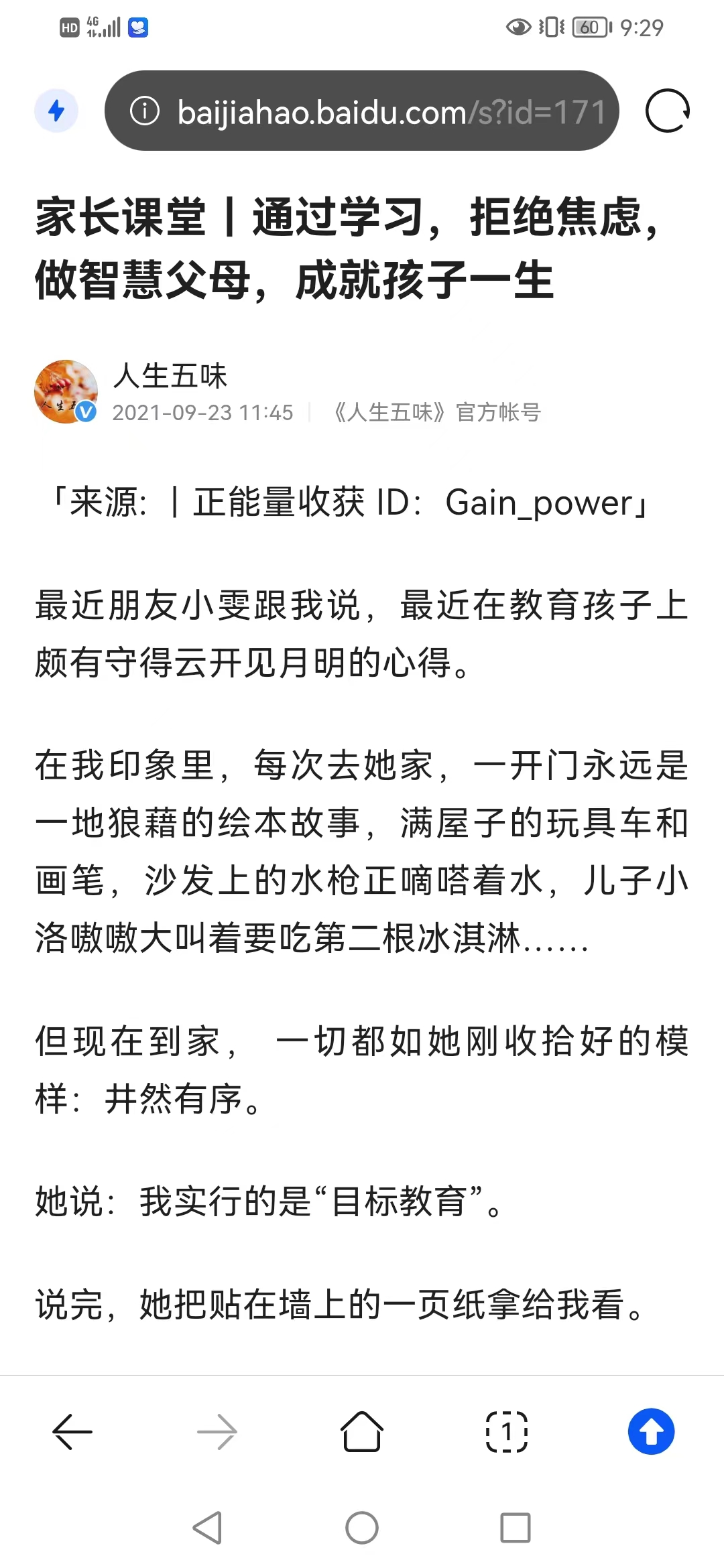Screen dimensions: 724x1568
Task: Tap the blue upward arrow button
Action: [651, 1431]
